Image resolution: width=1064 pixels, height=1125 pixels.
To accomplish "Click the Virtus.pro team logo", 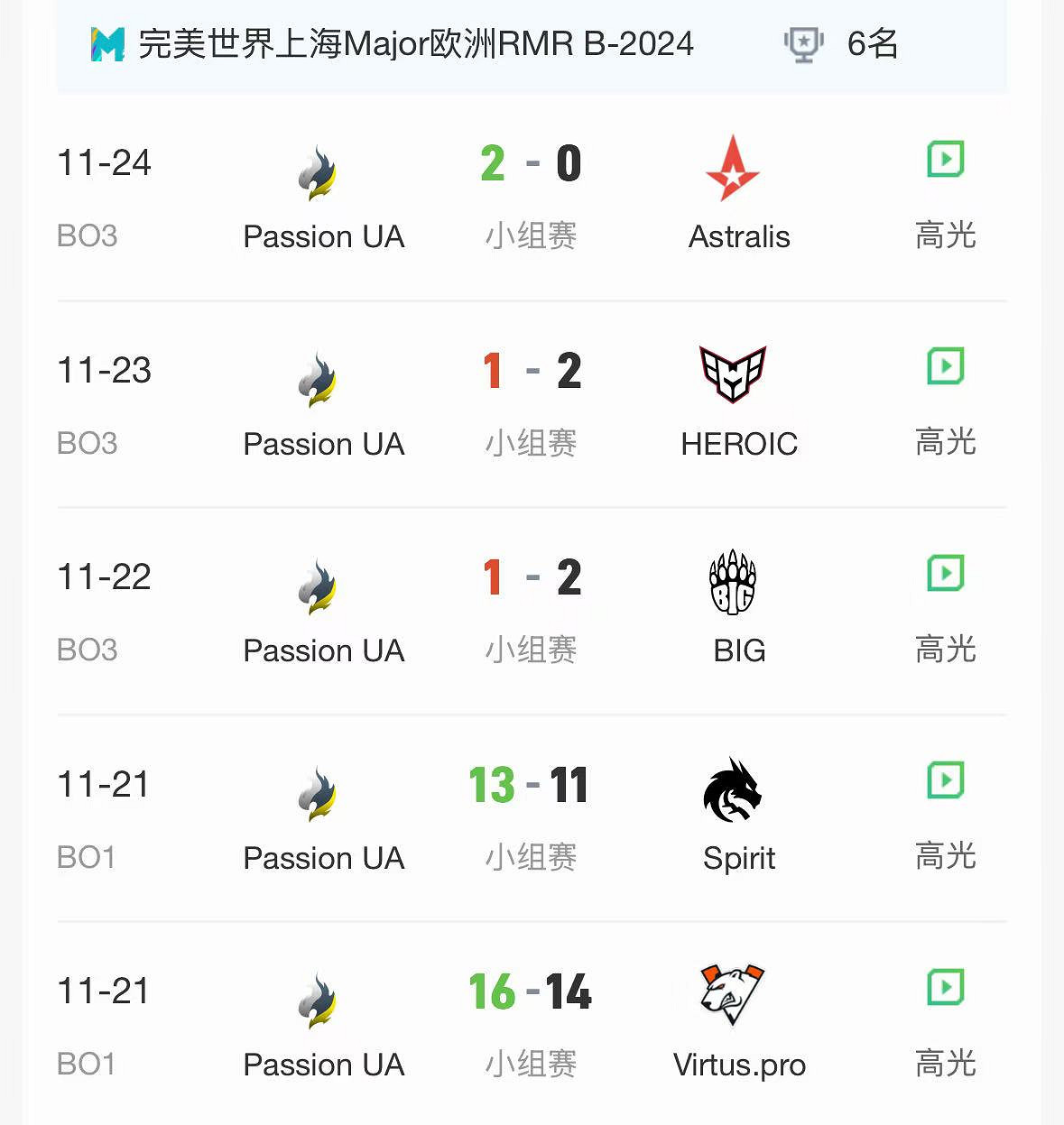I will click(733, 995).
